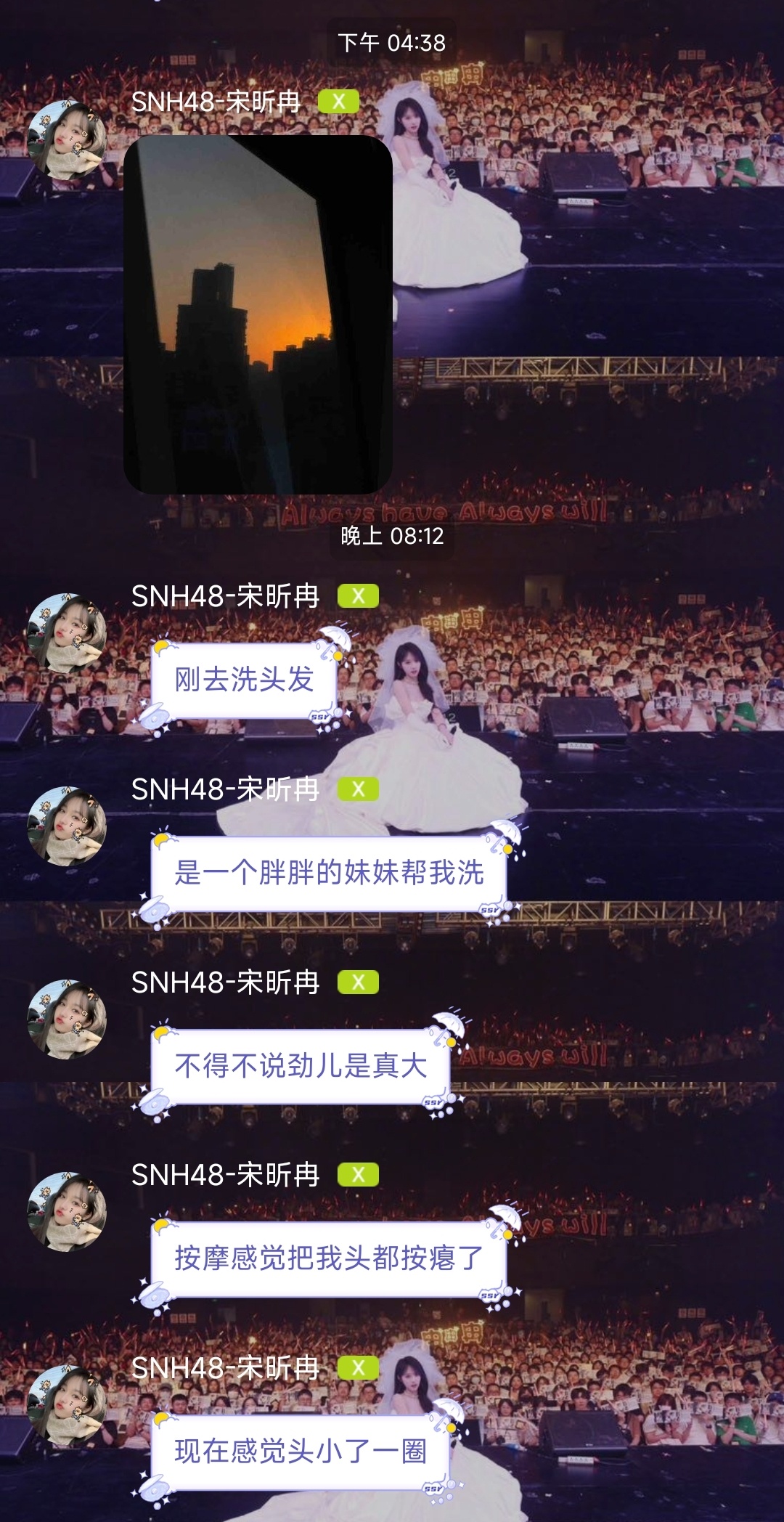Open avatar next to "现在感觉头小了一圈"
784x1522 pixels.
pos(67,1405)
